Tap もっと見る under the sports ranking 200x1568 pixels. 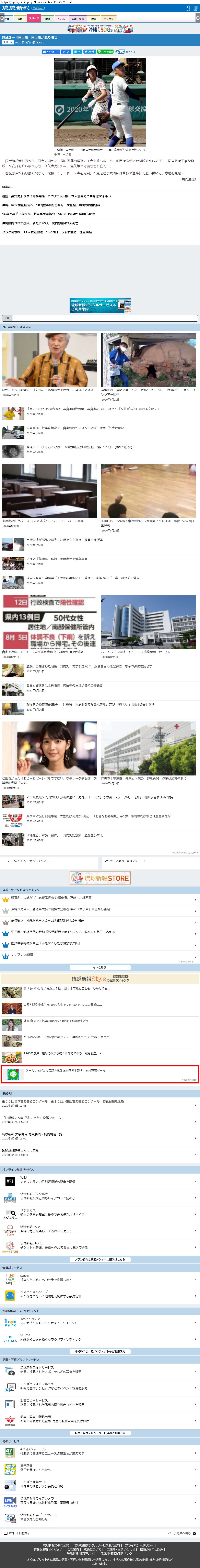coord(100,967)
